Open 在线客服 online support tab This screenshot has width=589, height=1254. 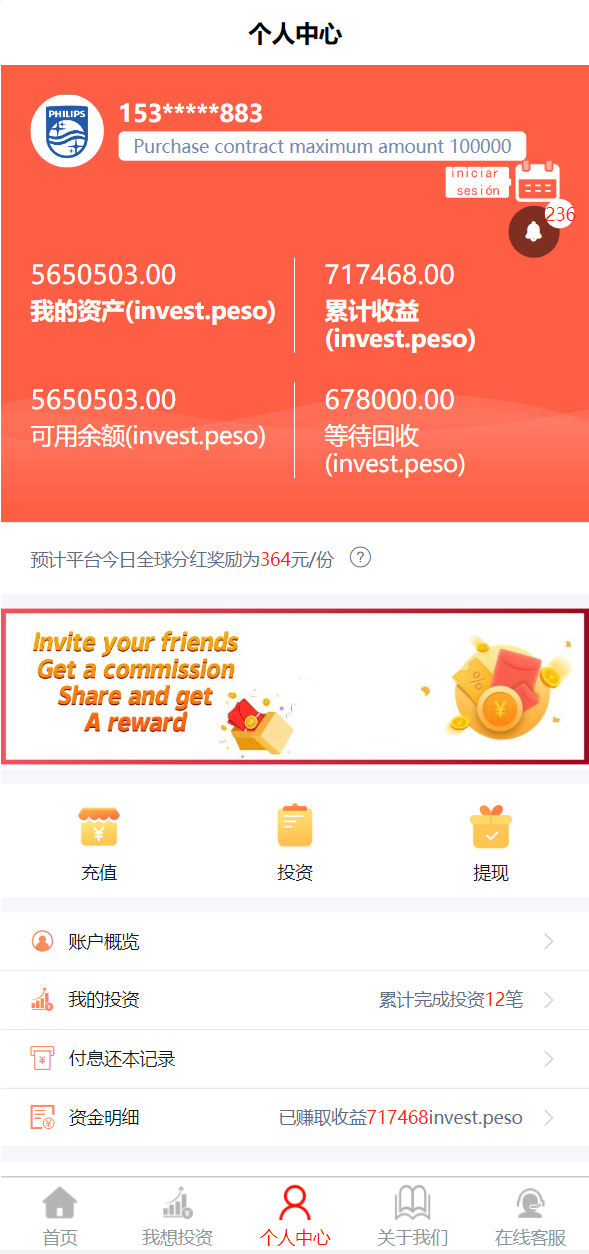[x=530, y=1215]
